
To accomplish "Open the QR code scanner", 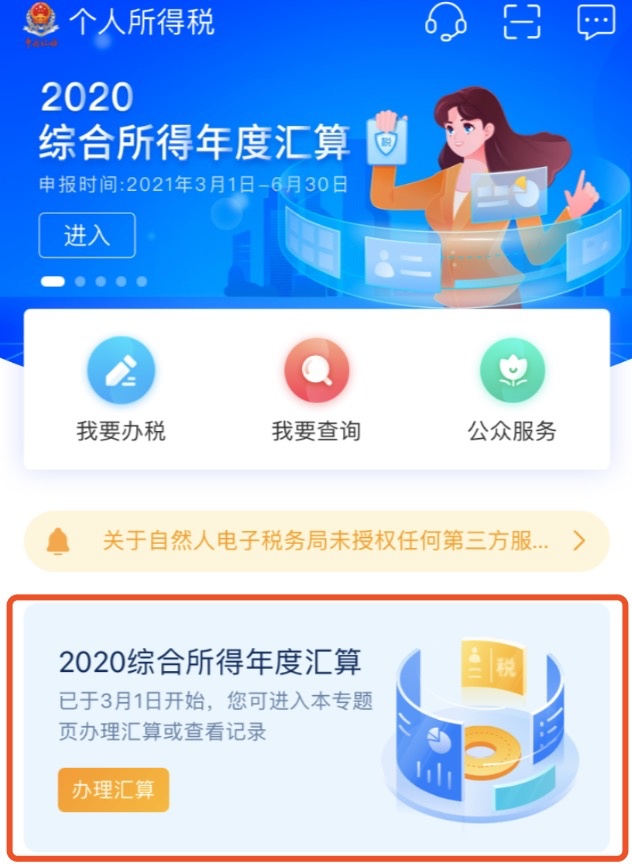I will tap(522, 22).
